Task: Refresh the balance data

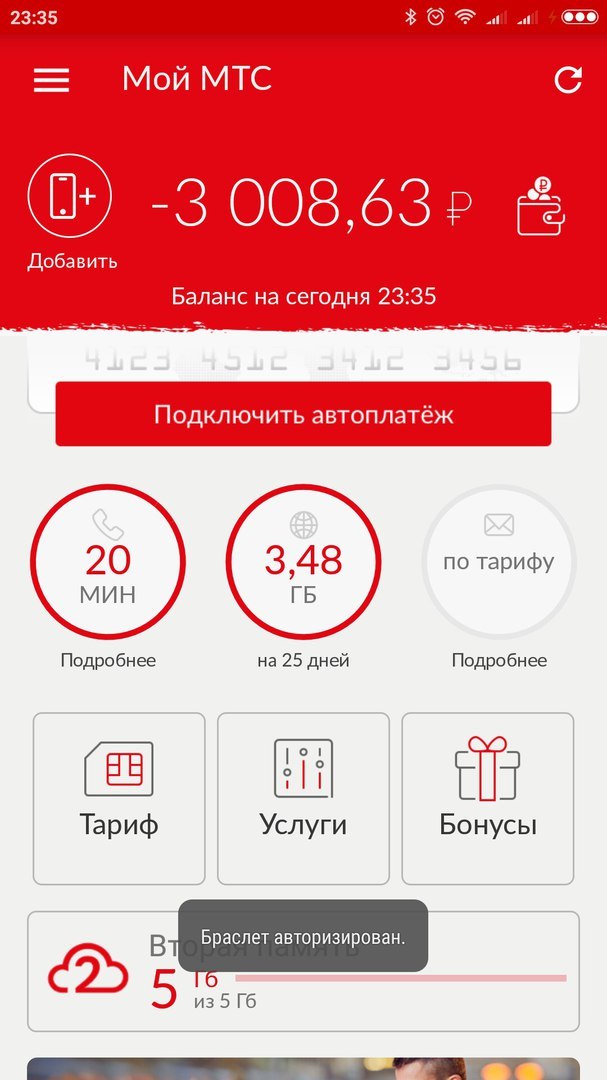Action: pyautogui.click(x=568, y=80)
